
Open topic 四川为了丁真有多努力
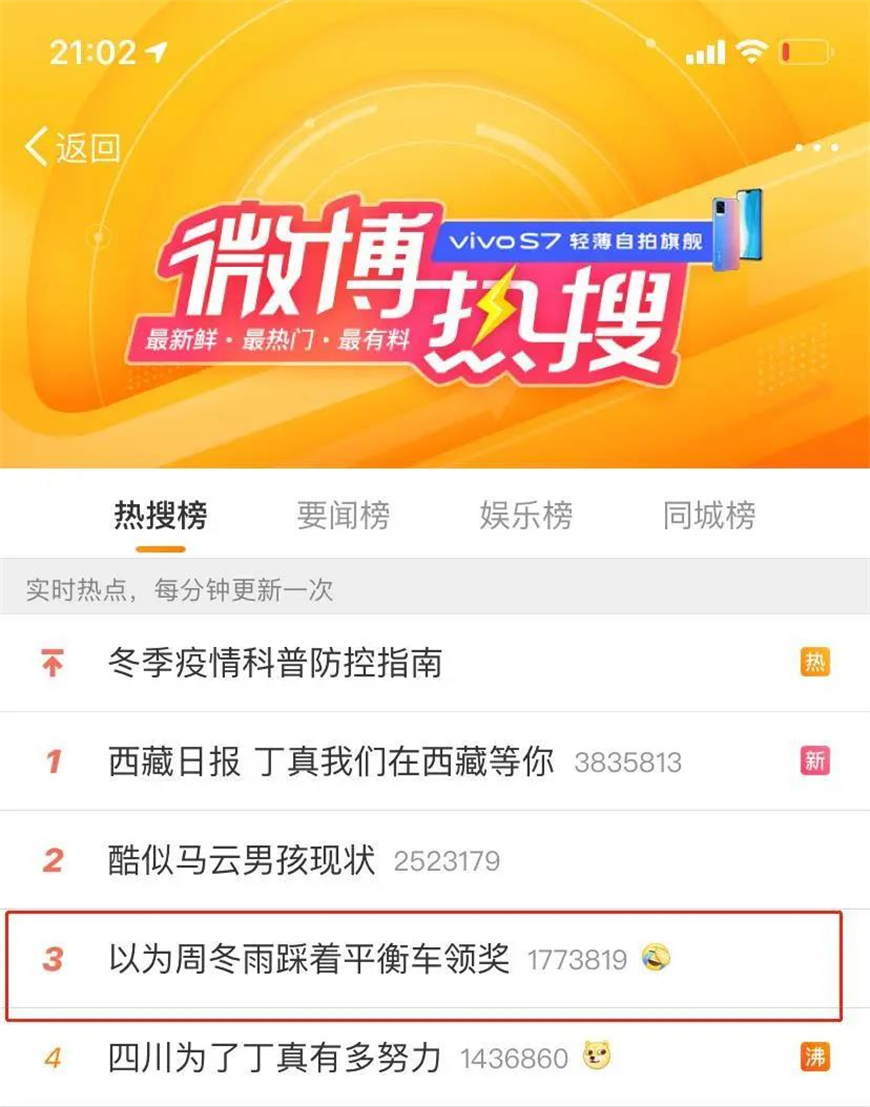point(275,1058)
